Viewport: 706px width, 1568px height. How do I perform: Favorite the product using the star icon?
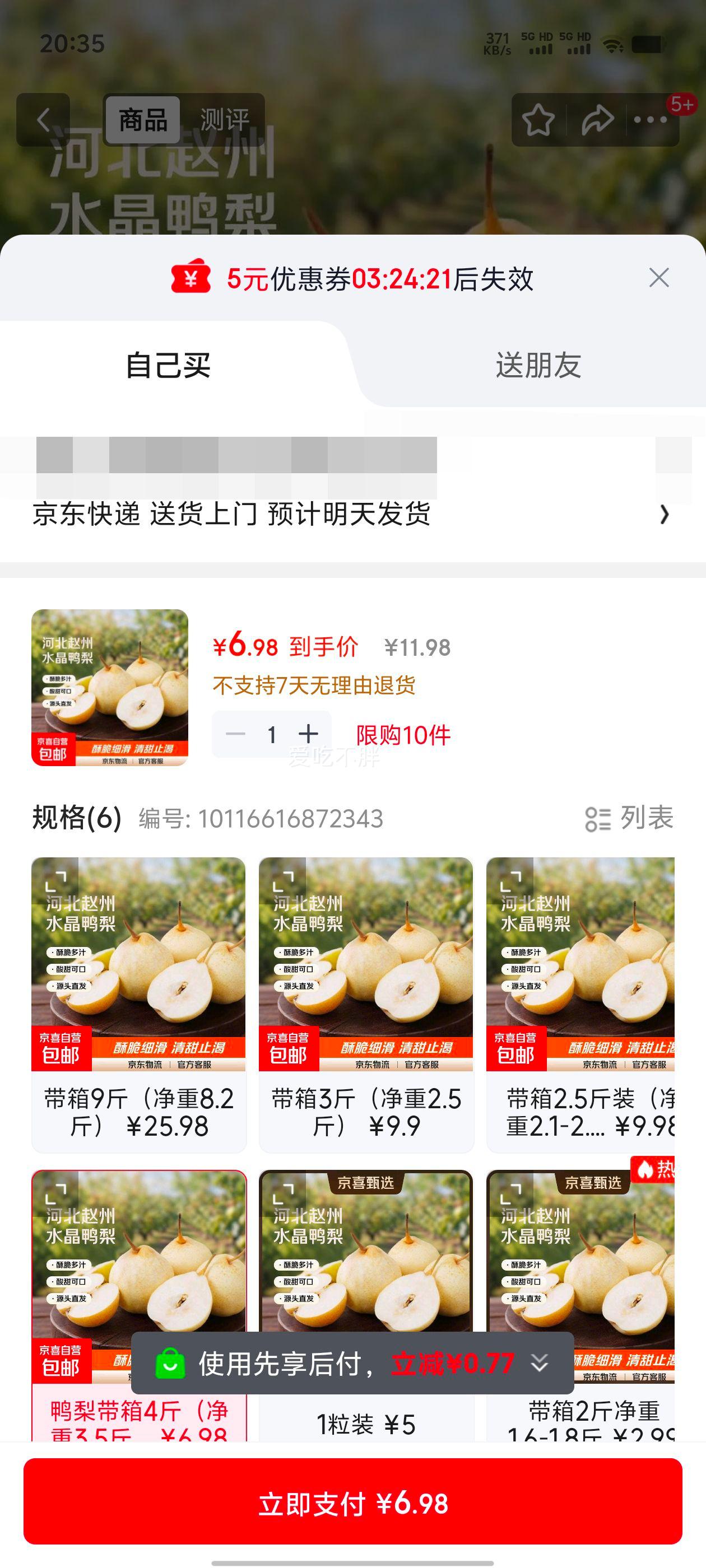538,119
